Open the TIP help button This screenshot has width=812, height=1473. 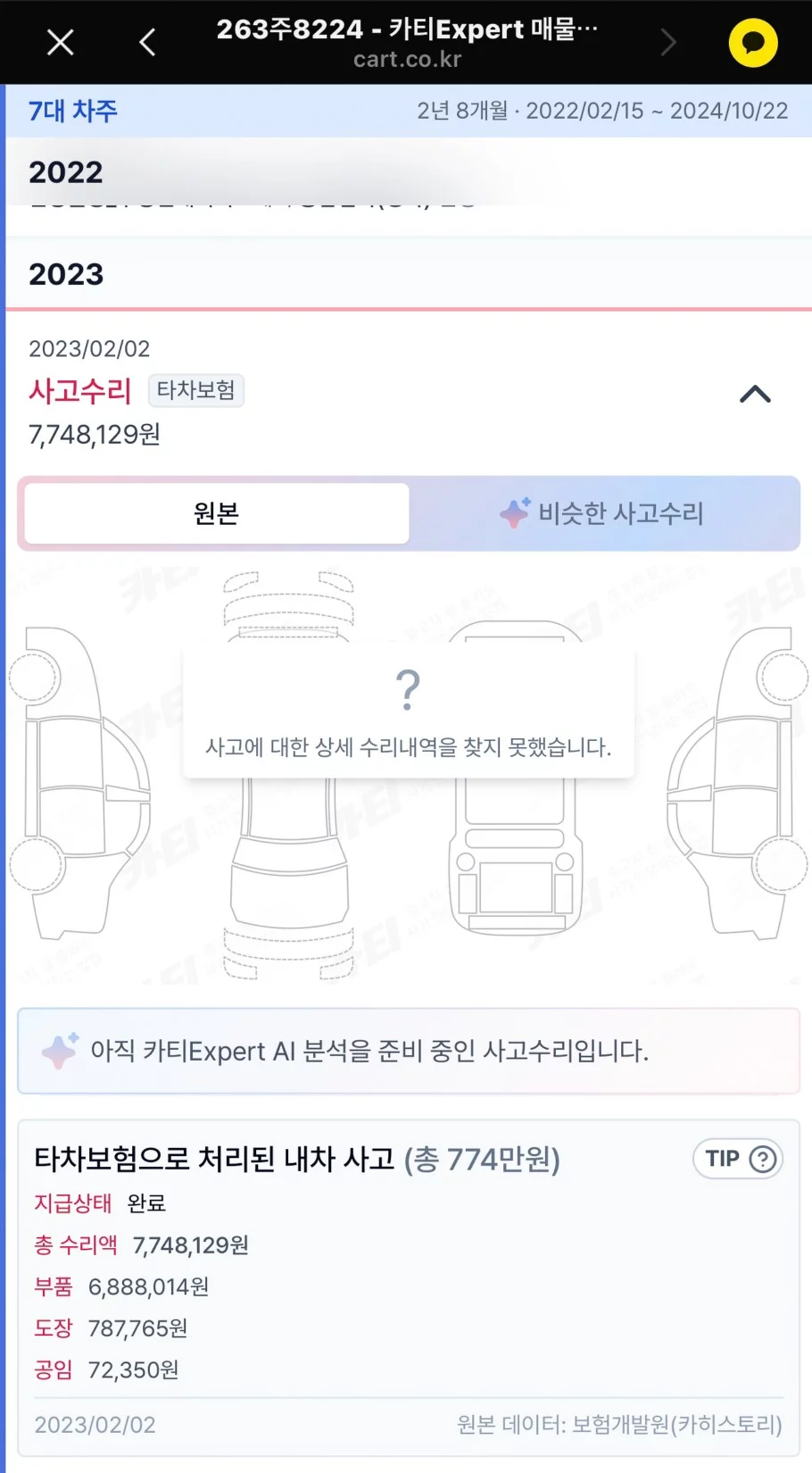click(738, 1159)
